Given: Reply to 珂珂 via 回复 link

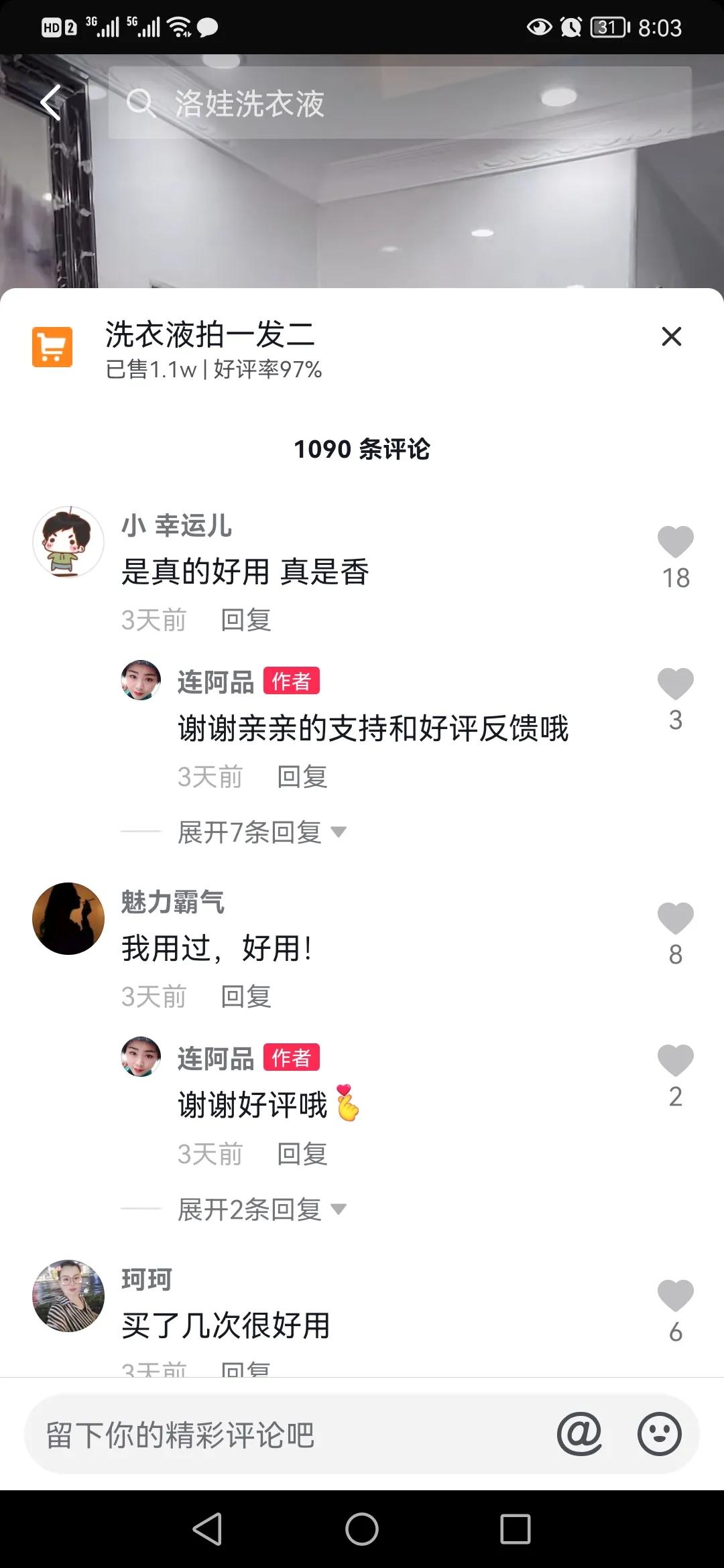Looking at the screenshot, I should click(x=245, y=1370).
